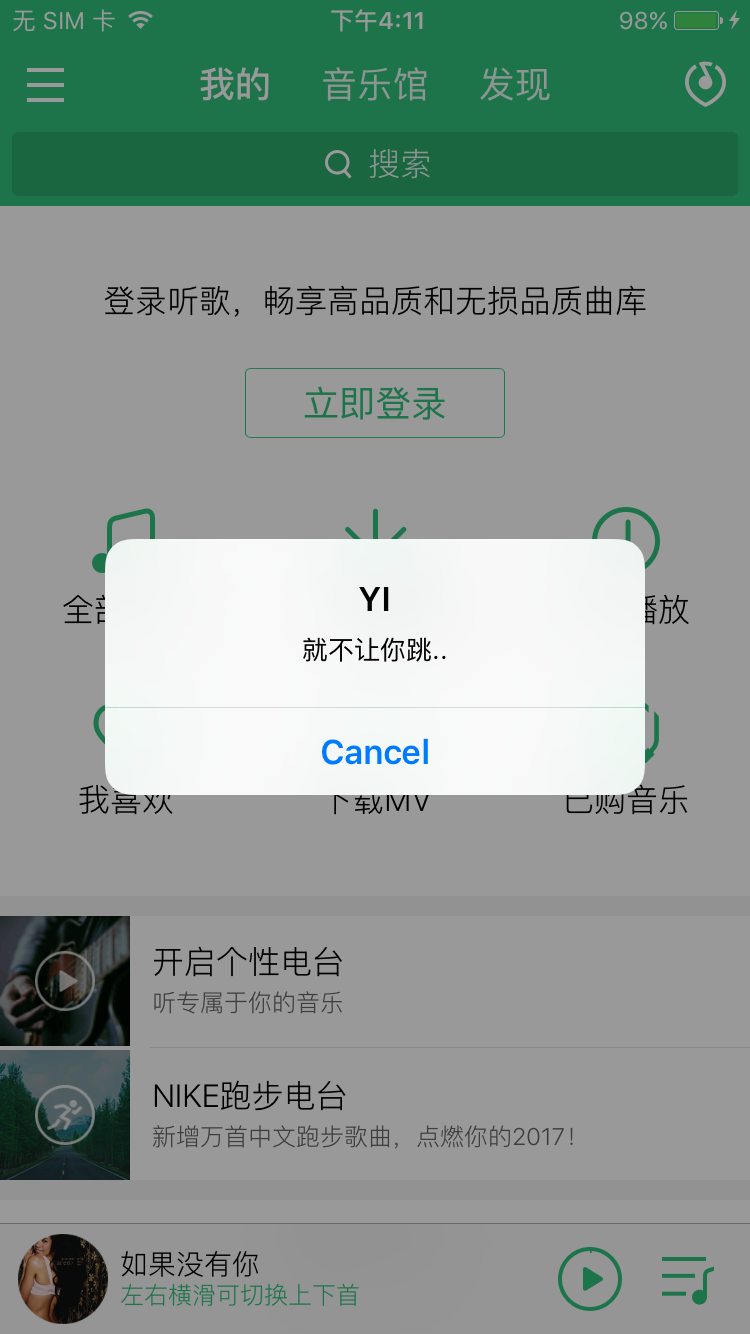The image size is (750, 1334).
Task: Open NIKE跑步电台 row
Action: pos(375,1114)
